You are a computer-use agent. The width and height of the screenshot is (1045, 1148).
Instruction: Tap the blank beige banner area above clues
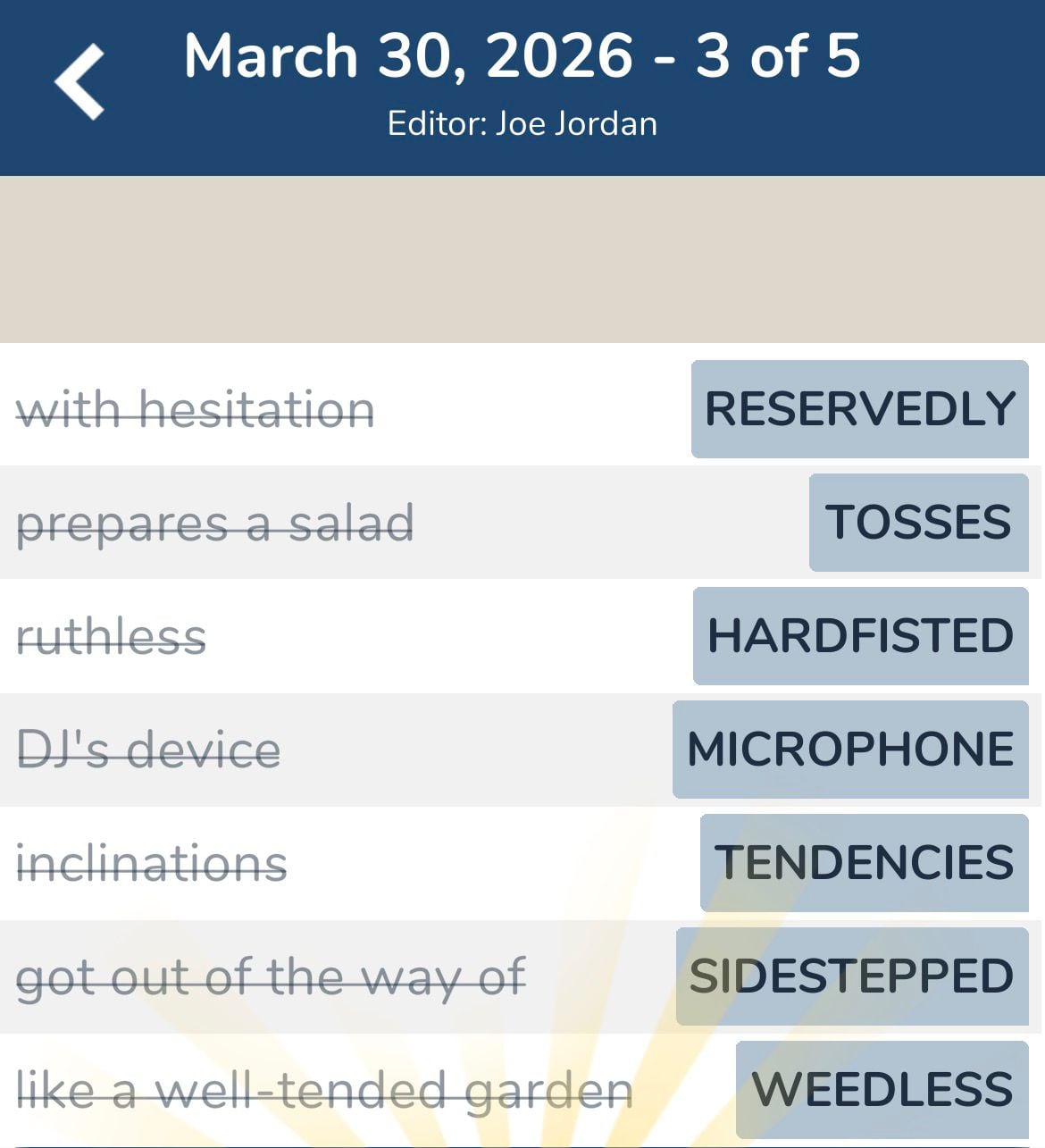point(522,259)
